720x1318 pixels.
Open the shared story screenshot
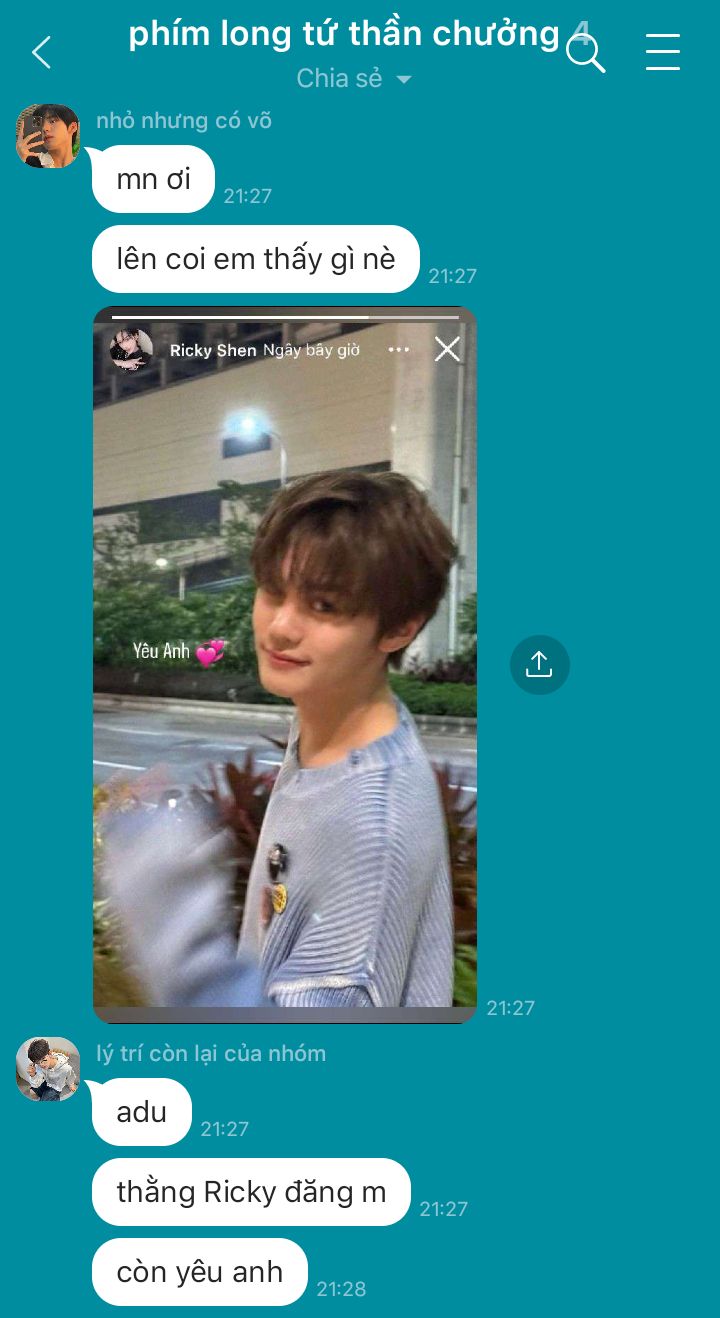285,665
